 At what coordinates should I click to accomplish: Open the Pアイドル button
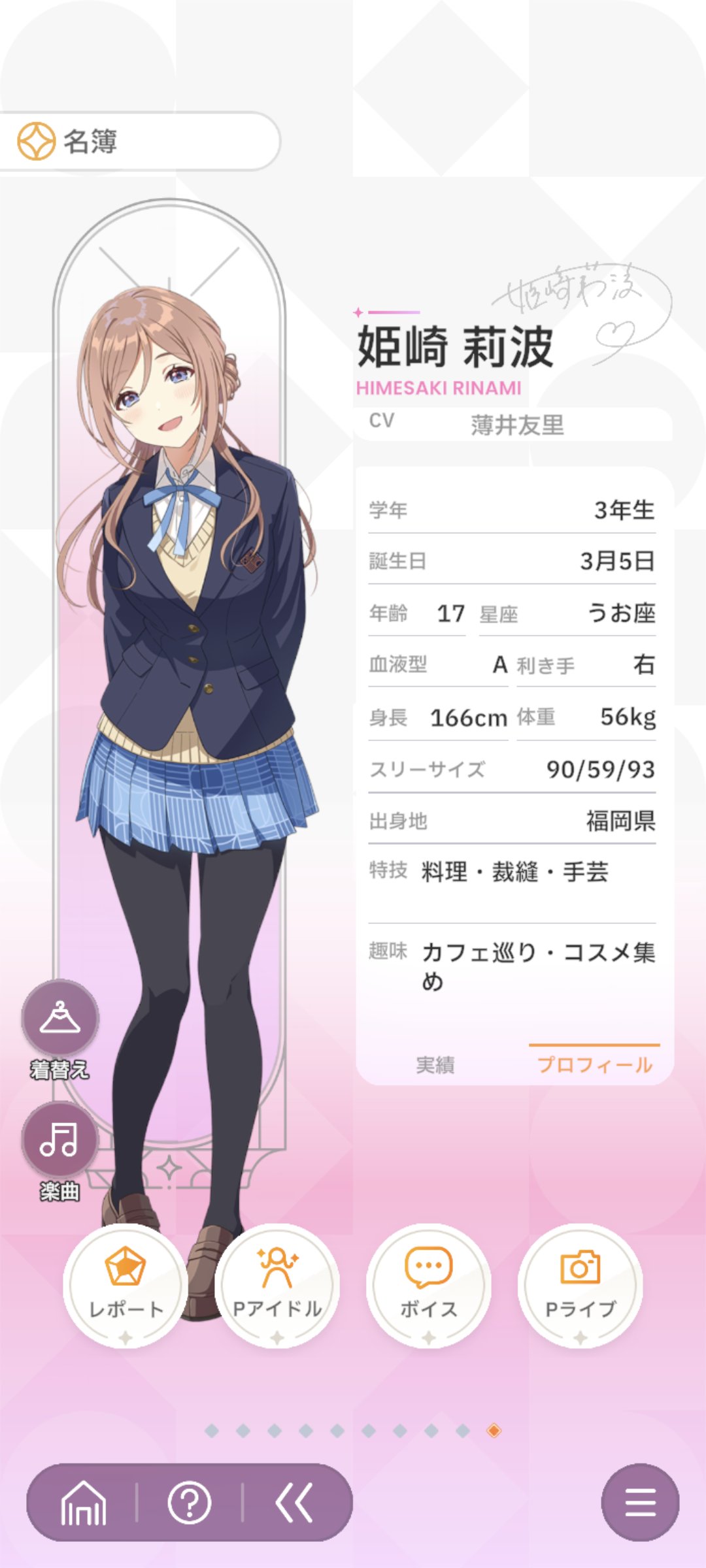[277, 1286]
